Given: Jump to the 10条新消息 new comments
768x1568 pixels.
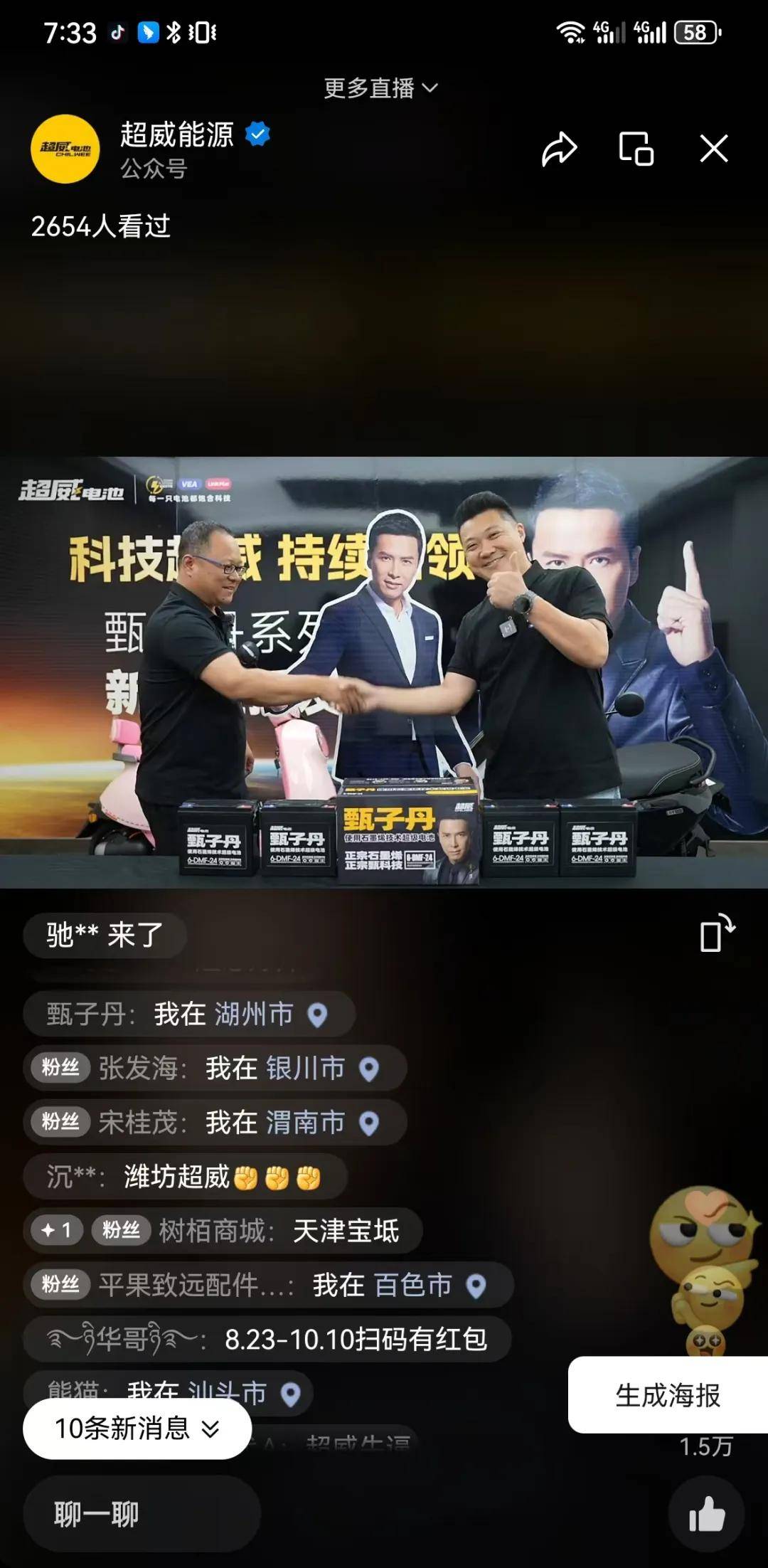Looking at the screenshot, I should pyautogui.click(x=137, y=1428).
